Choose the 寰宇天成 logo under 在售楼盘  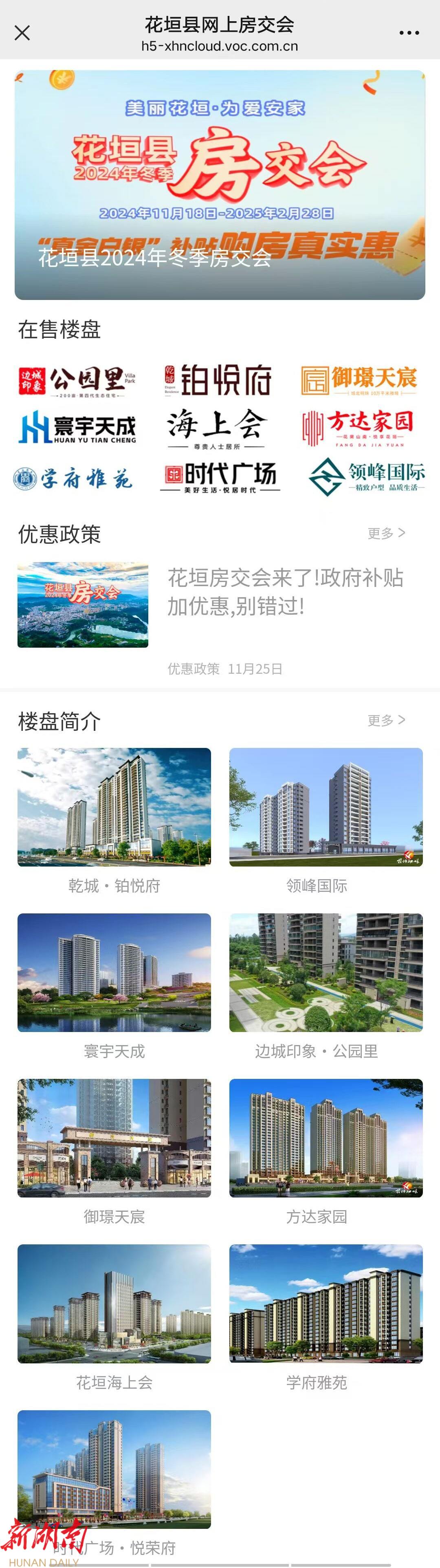77,427
